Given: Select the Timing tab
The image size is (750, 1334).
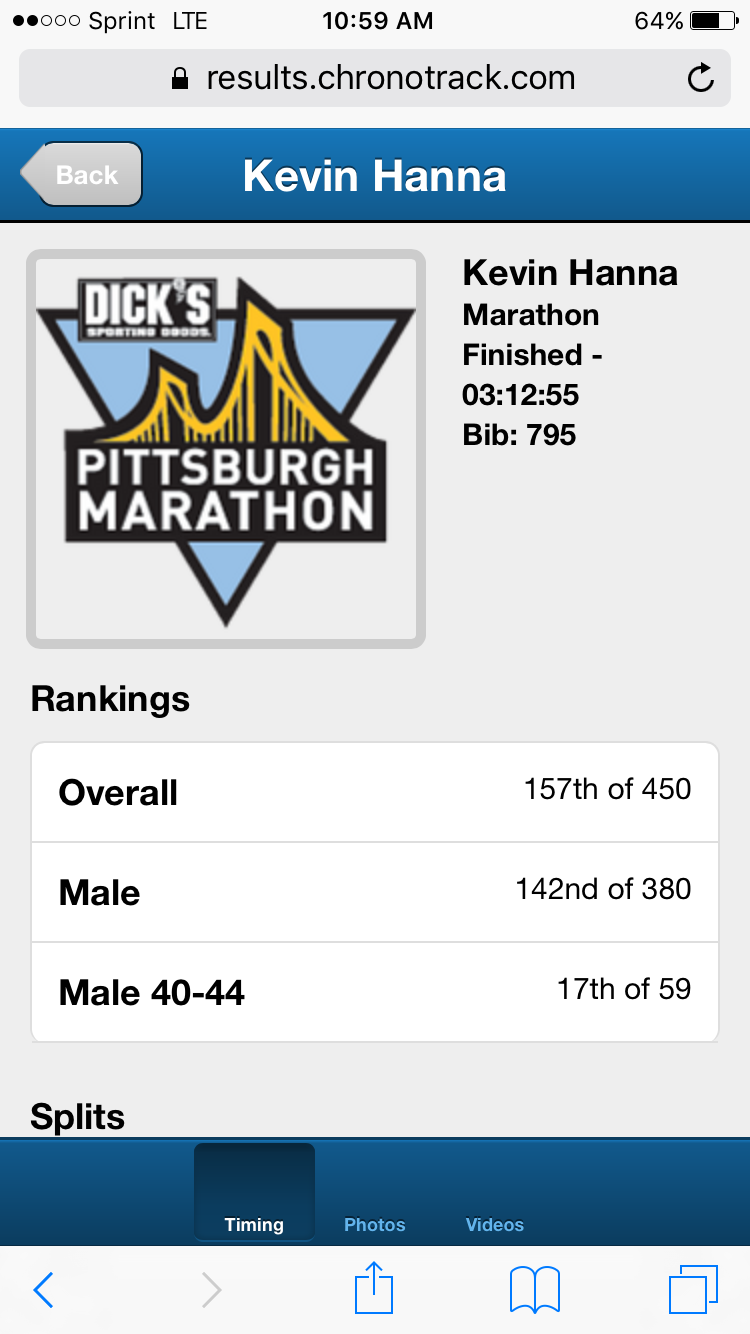Looking at the screenshot, I should [254, 1192].
